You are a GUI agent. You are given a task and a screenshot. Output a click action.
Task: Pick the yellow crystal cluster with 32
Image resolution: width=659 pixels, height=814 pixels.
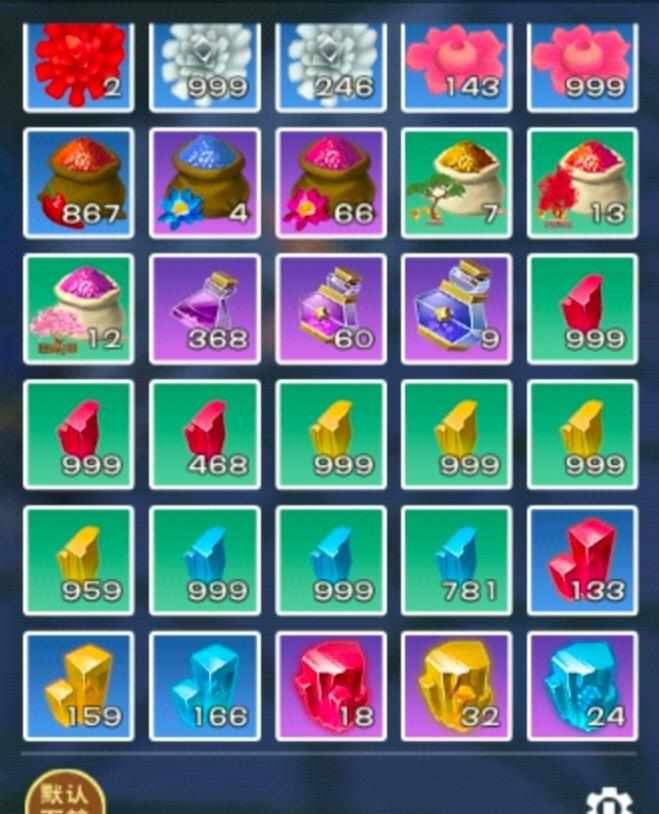click(456, 686)
